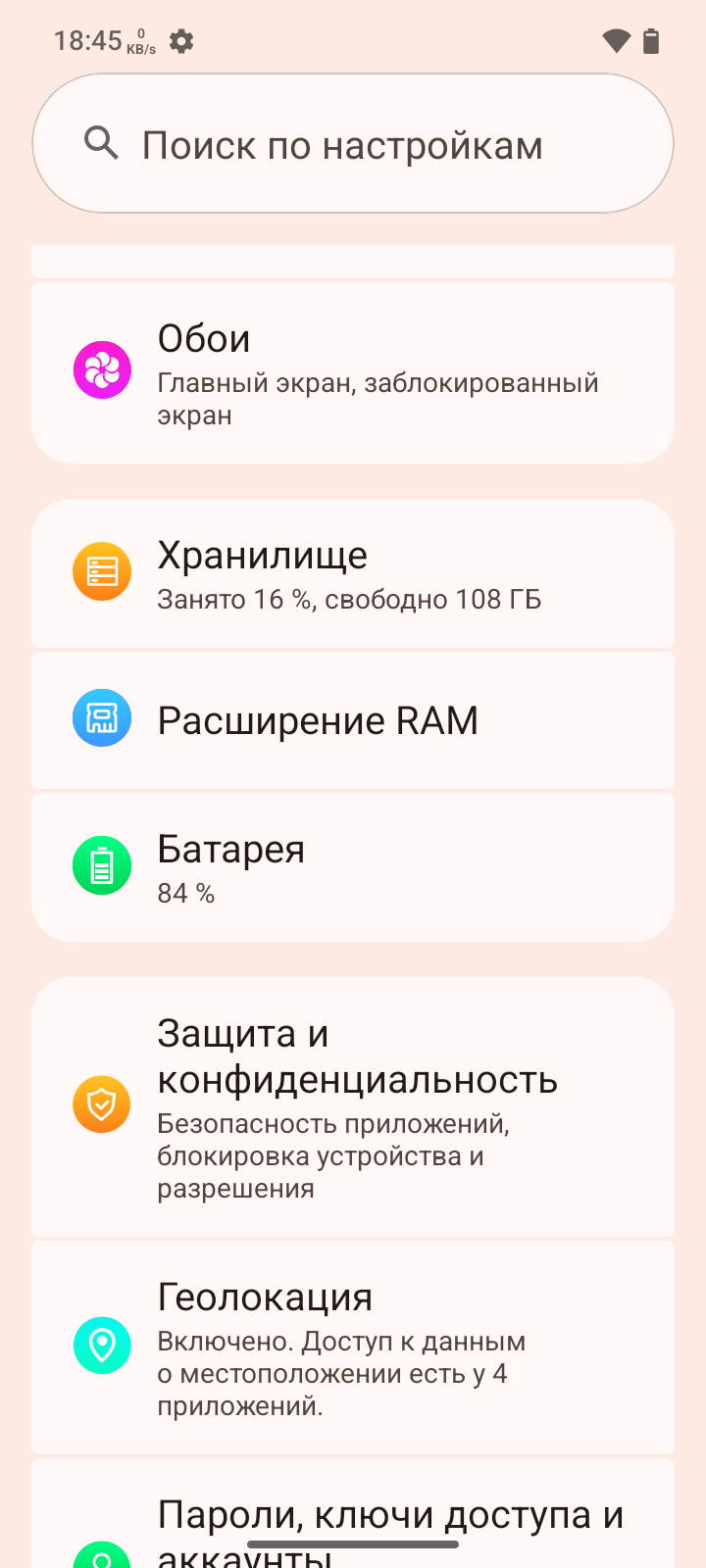Open the settings search field
Screen dimensions: 706x1568
tap(353, 144)
